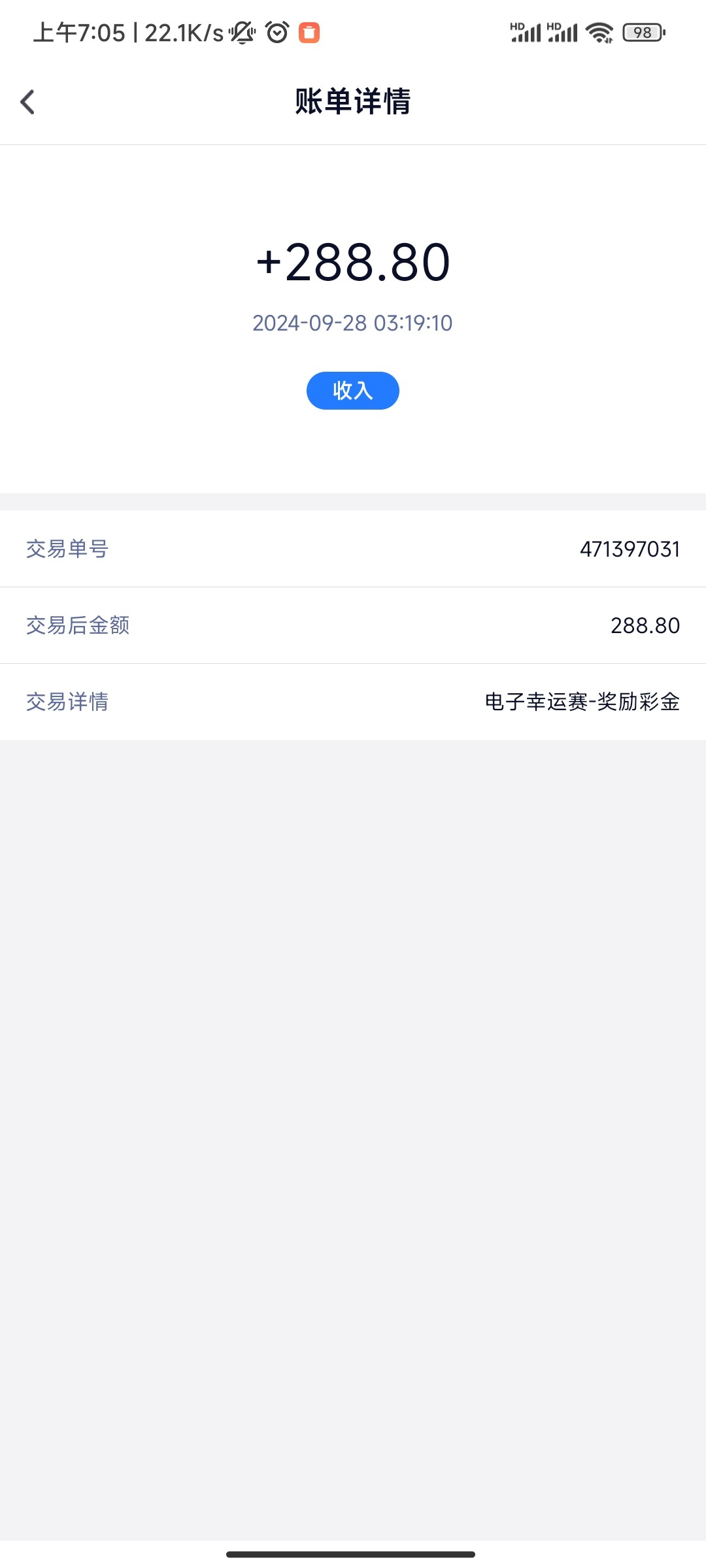The image size is (706, 1568).
Task: Go back from the 账单详情 page
Action: tap(27, 102)
